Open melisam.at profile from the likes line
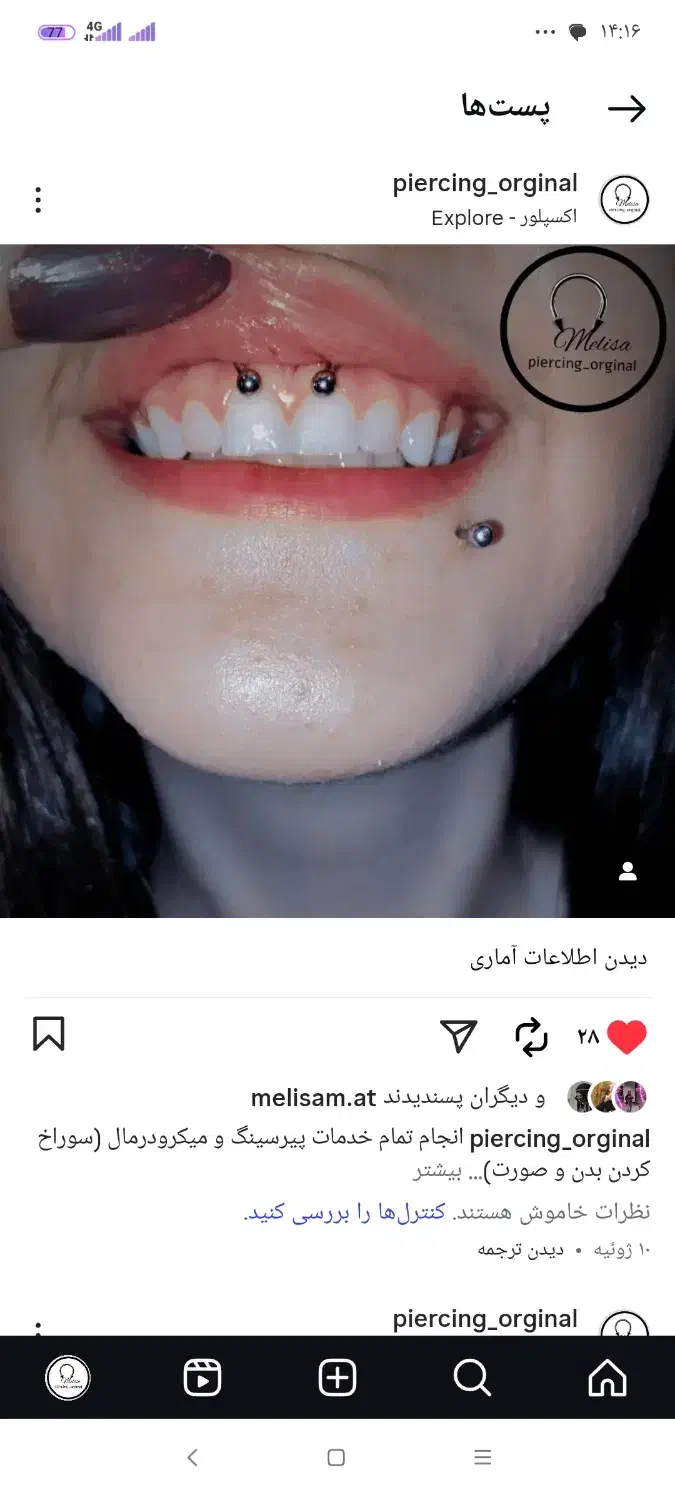The image size is (675, 1500). [313, 1098]
